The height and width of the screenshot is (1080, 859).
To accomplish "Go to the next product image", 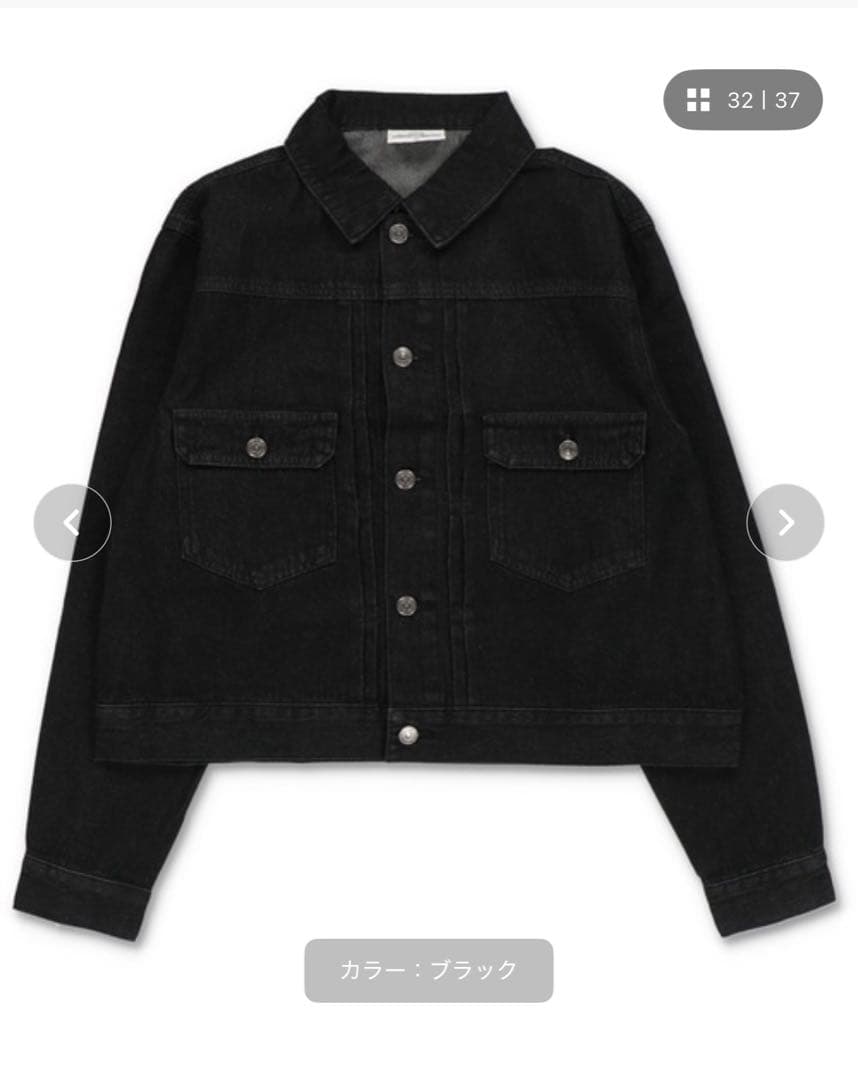I will (x=785, y=522).
